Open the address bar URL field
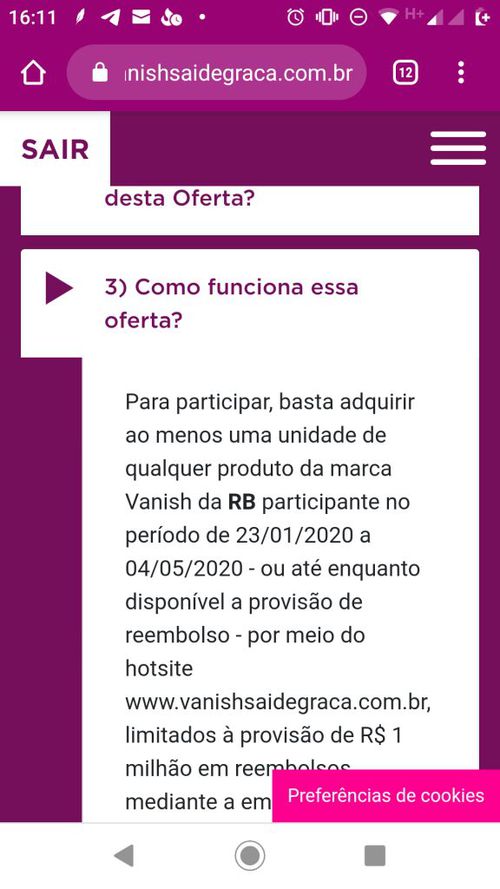The width and height of the screenshot is (500, 889). 217,73
